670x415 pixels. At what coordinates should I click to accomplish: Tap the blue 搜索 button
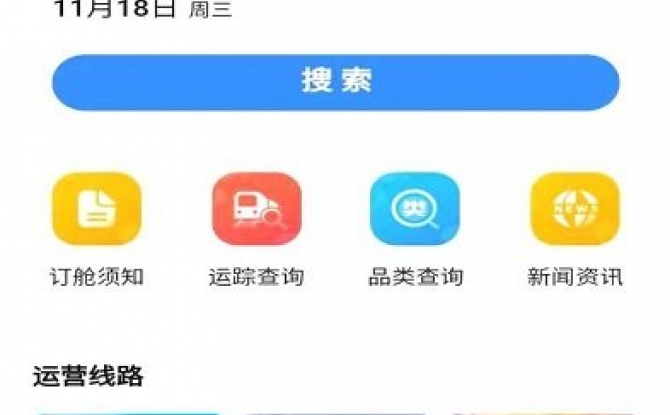[x=336, y=82]
